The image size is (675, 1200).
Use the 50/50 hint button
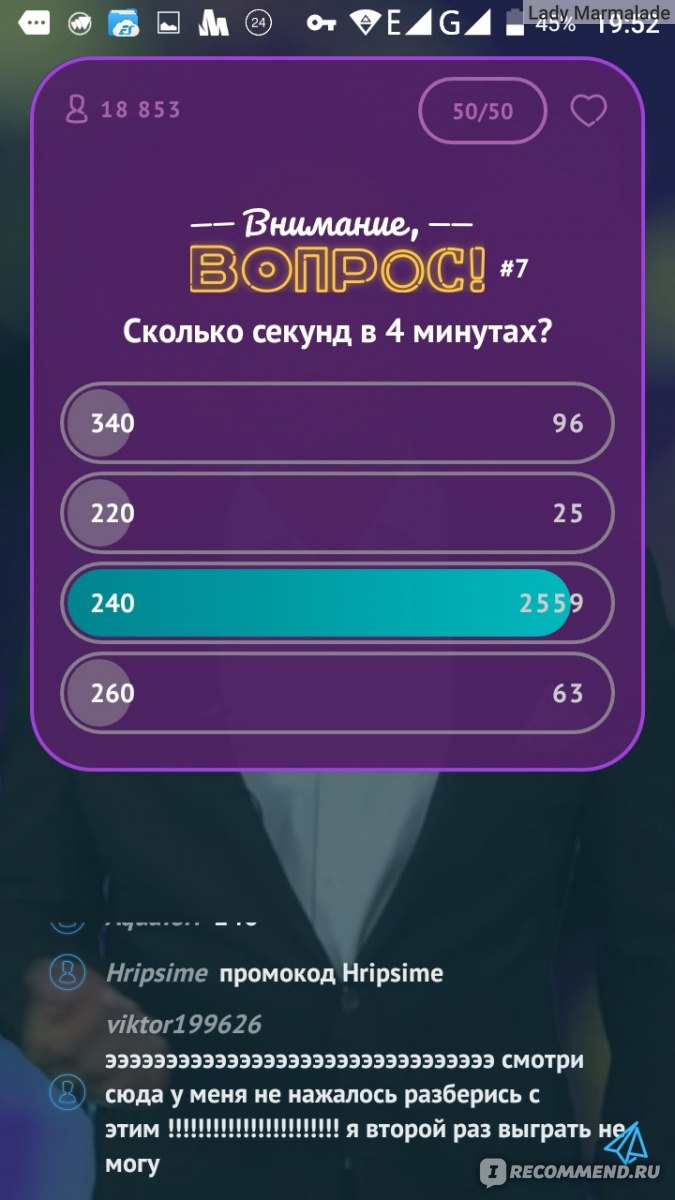(483, 111)
